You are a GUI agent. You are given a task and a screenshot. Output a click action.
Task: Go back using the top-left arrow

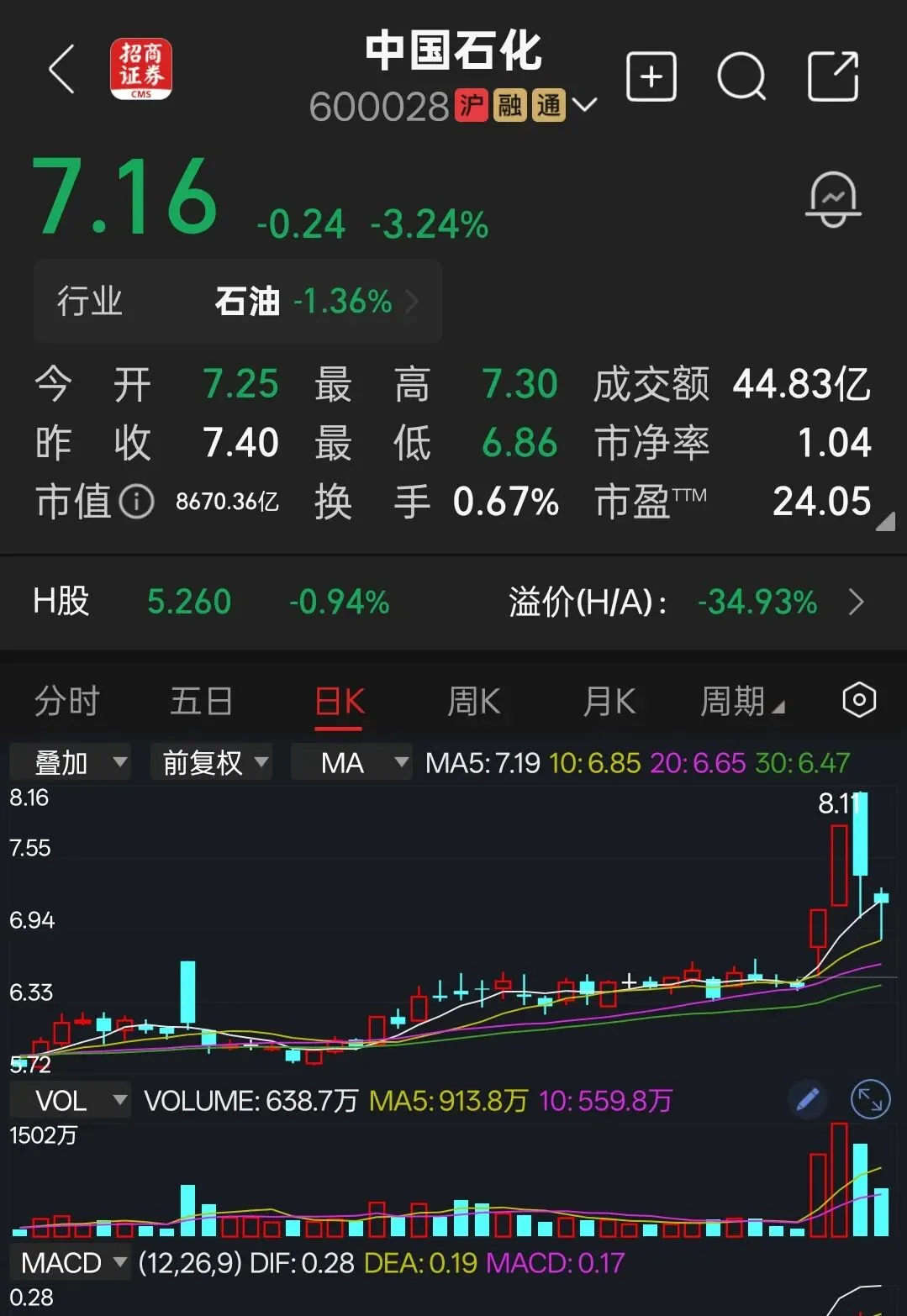pyautogui.click(x=62, y=70)
